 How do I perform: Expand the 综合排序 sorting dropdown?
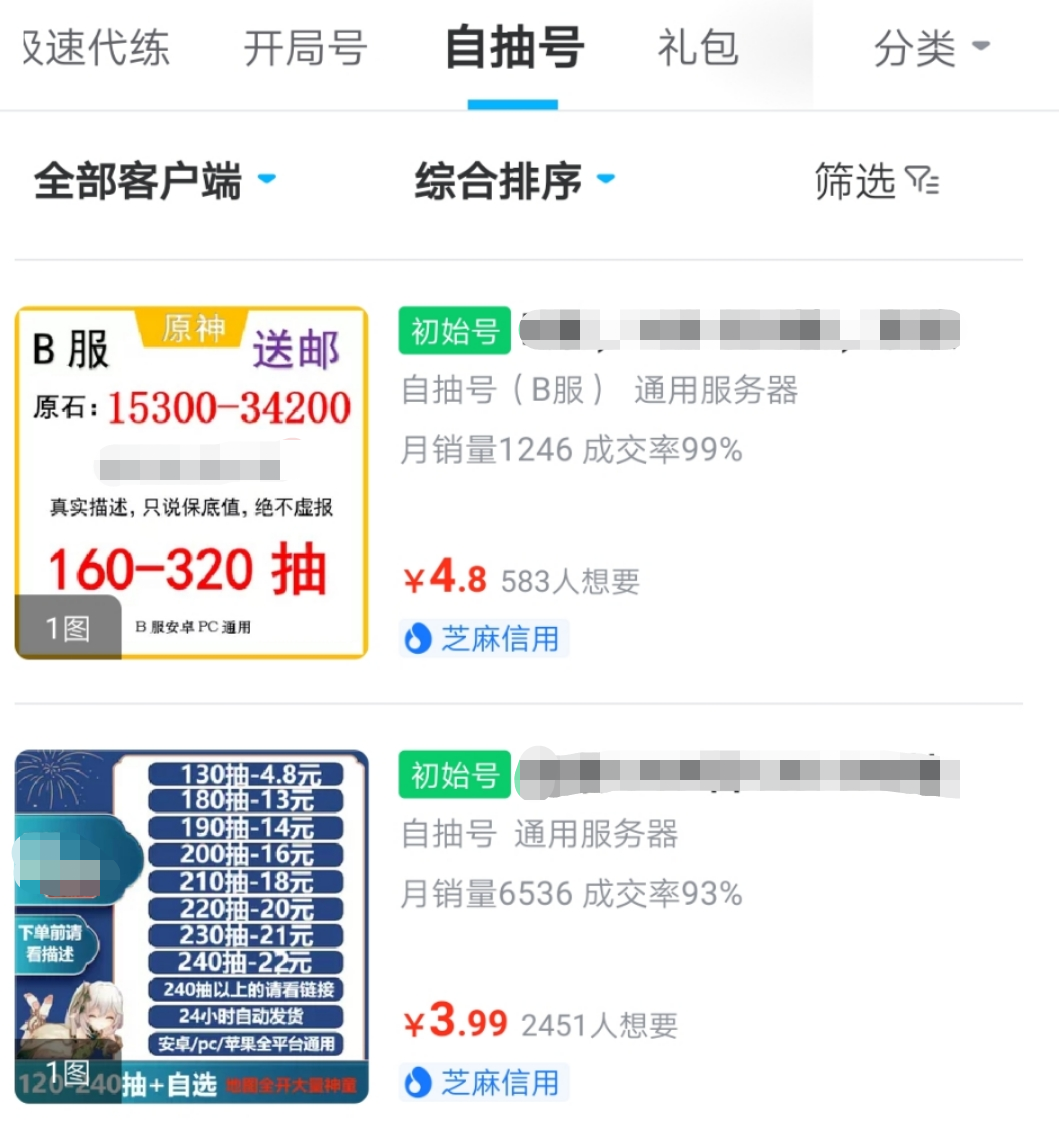[514, 181]
